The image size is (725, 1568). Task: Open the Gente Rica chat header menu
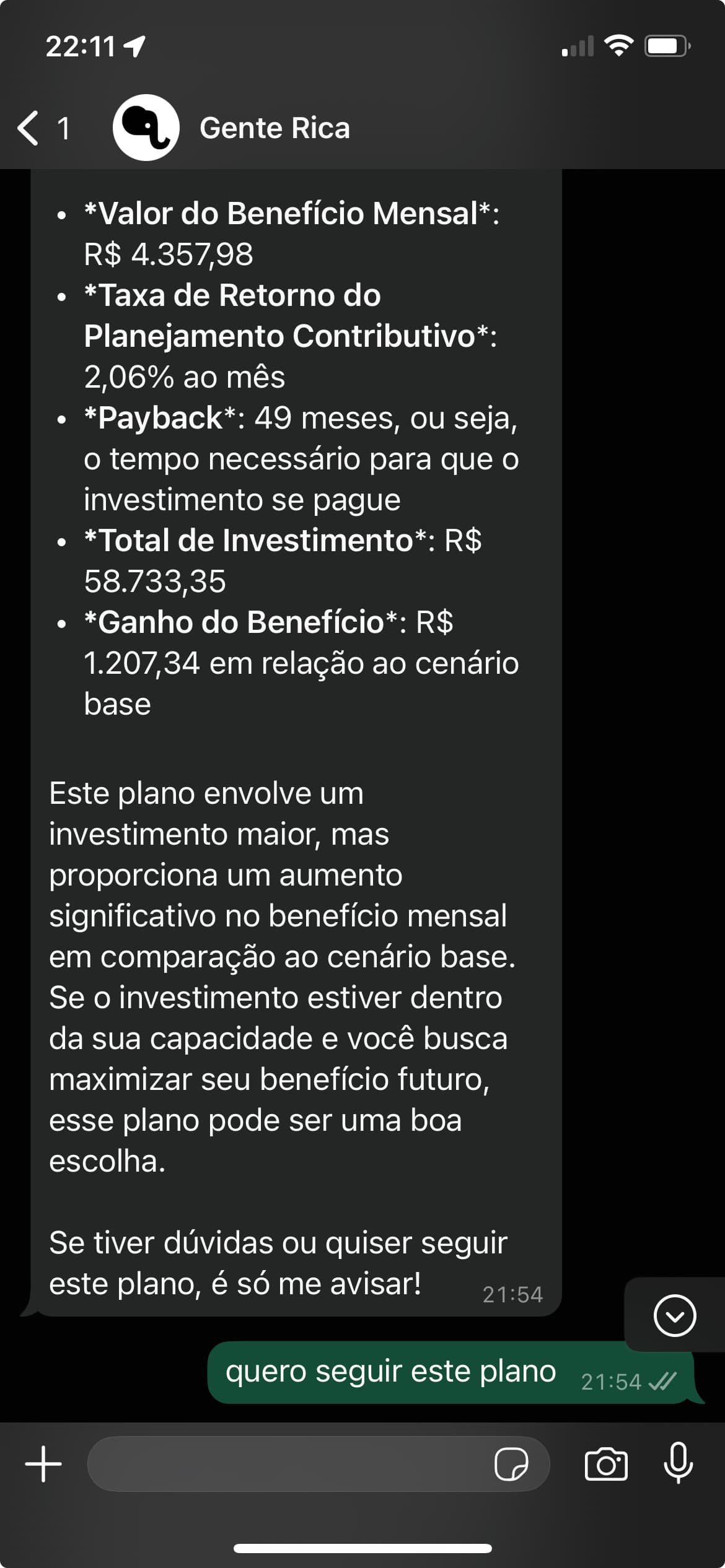(x=275, y=127)
